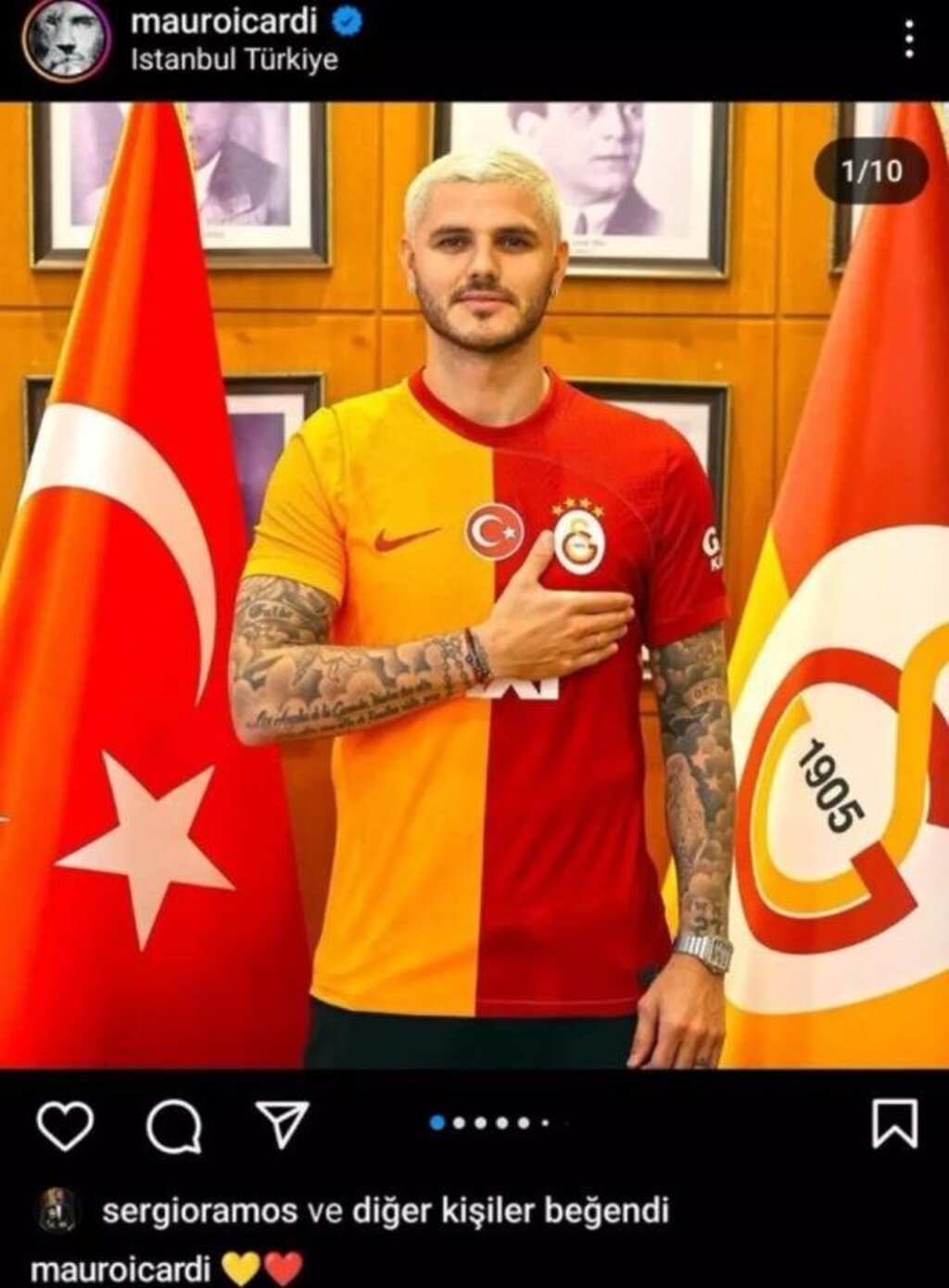Open comments on this post

pyautogui.click(x=174, y=1126)
